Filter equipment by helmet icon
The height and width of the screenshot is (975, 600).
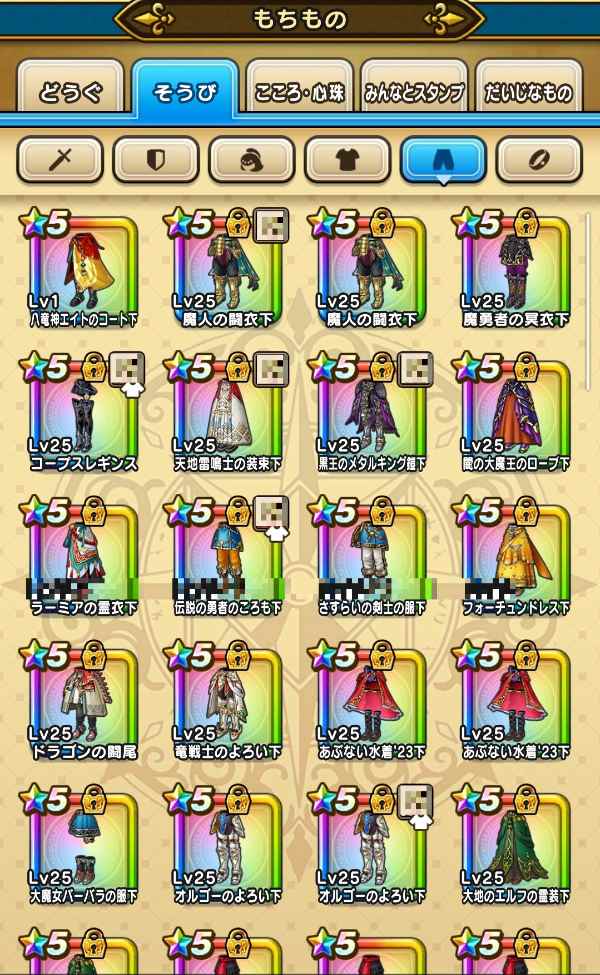click(x=252, y=159)
